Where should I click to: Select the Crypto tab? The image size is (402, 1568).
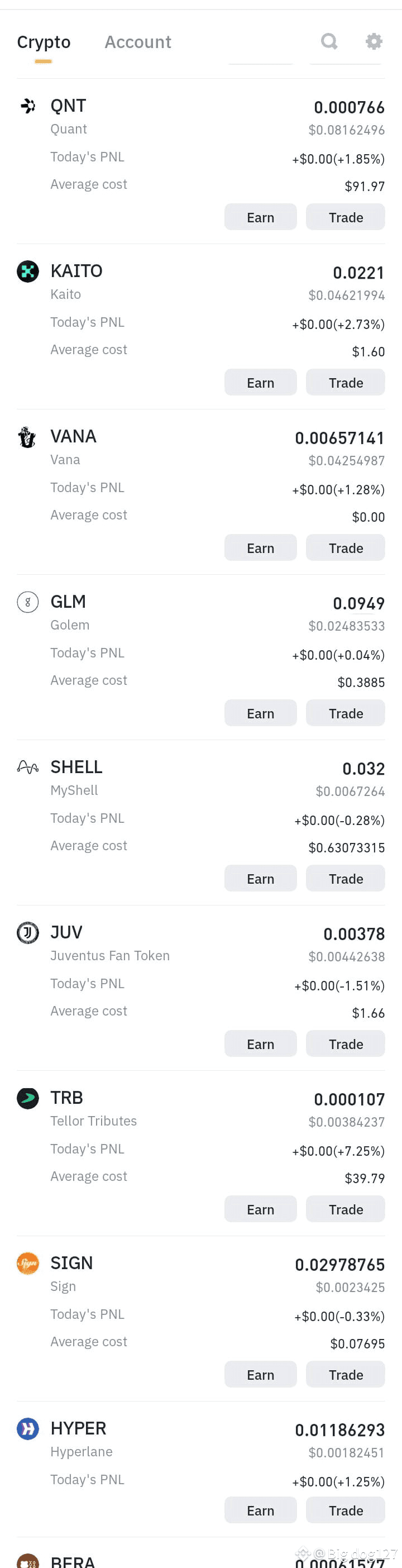(44, 42)
